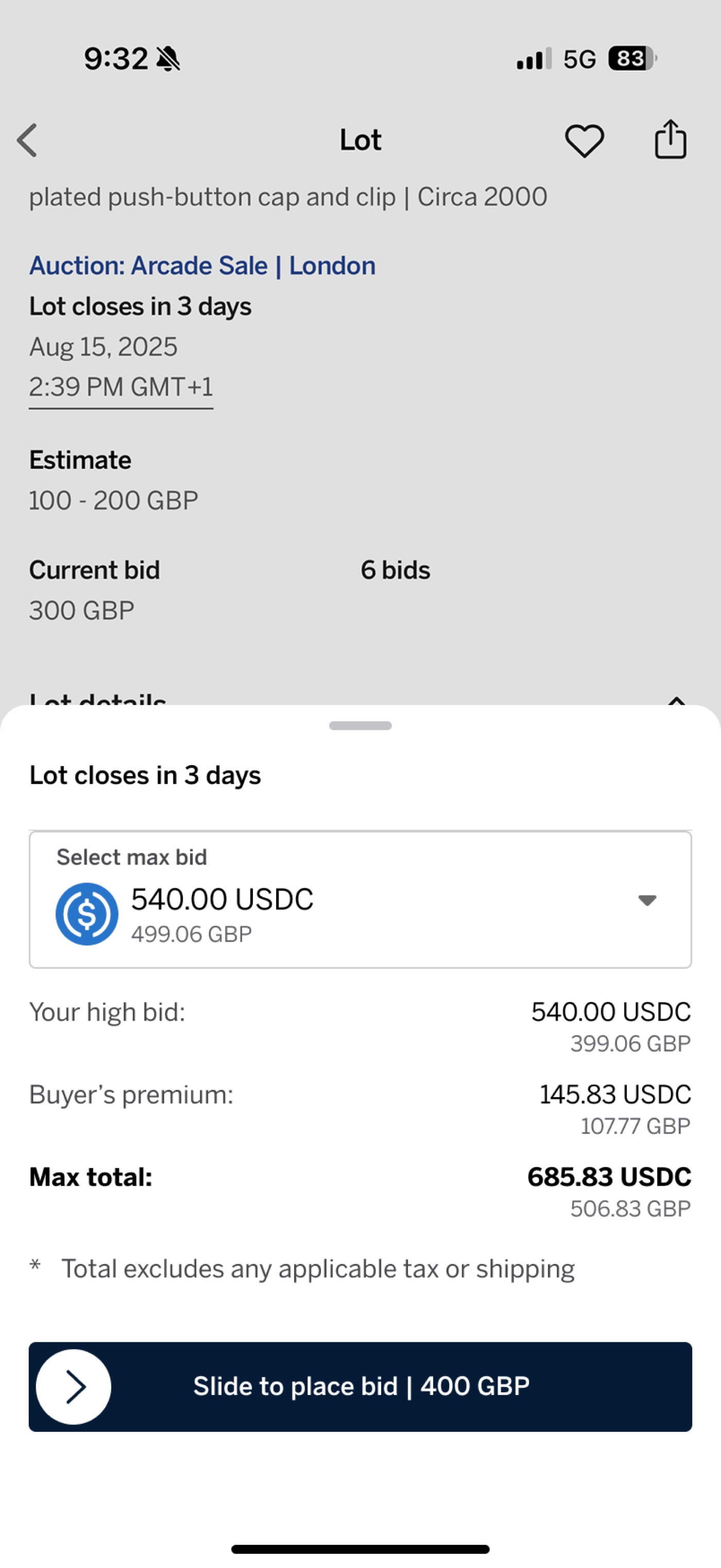Image resolution: width=721 pixels, height=1568 pixels.
Task: Click the 6 bids label
Action: click(x=394, y=570)
